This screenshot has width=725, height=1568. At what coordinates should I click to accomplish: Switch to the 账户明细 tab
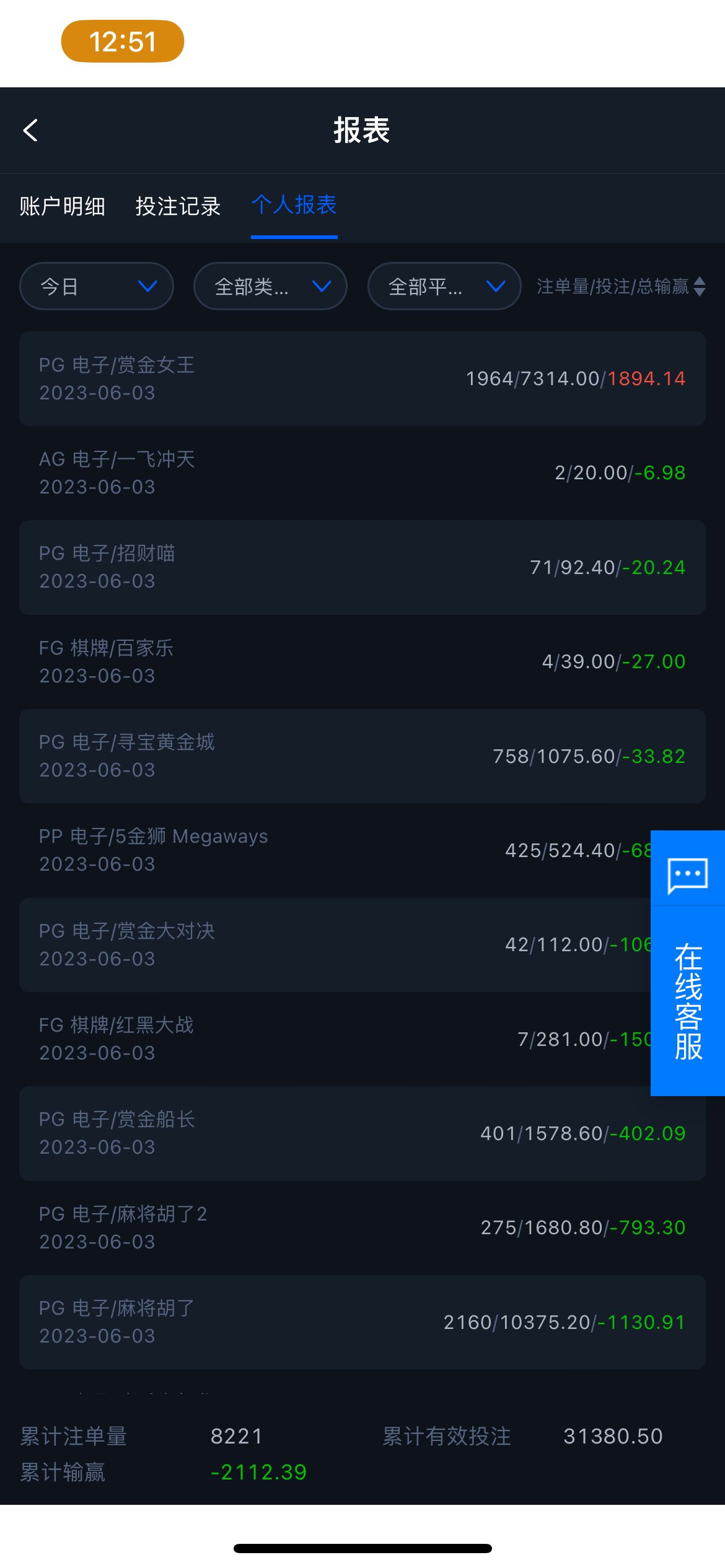pyautogui.click(x=62, y=206)
